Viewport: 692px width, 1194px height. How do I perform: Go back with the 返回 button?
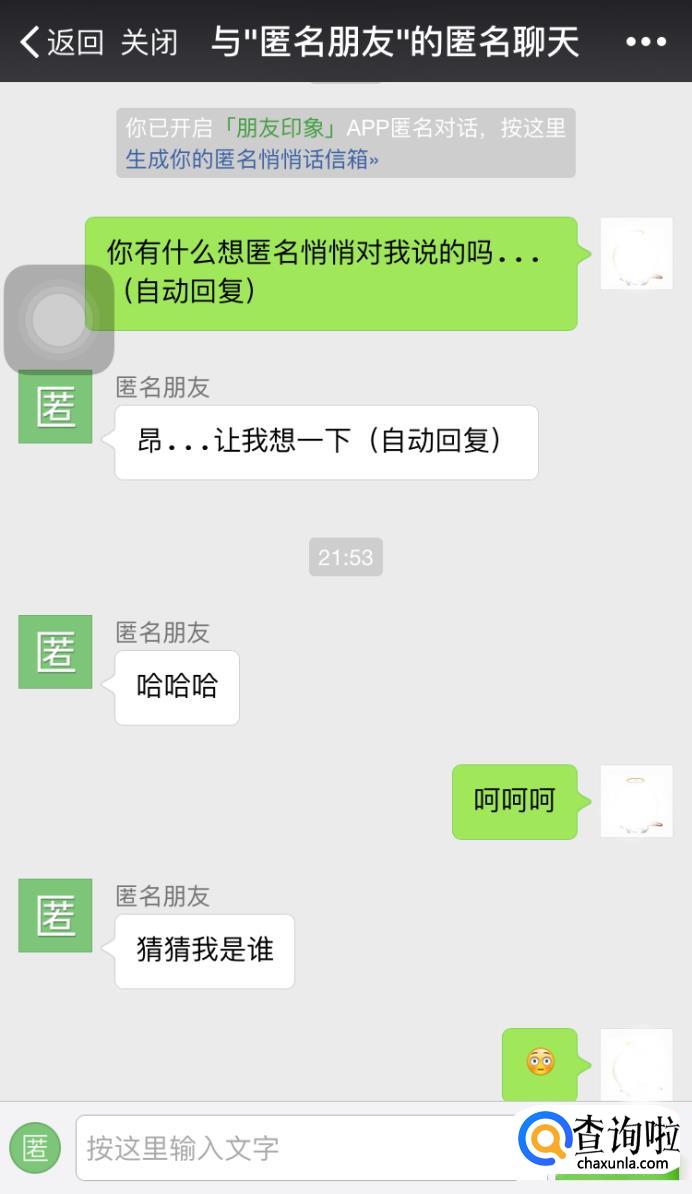(62, 42)
